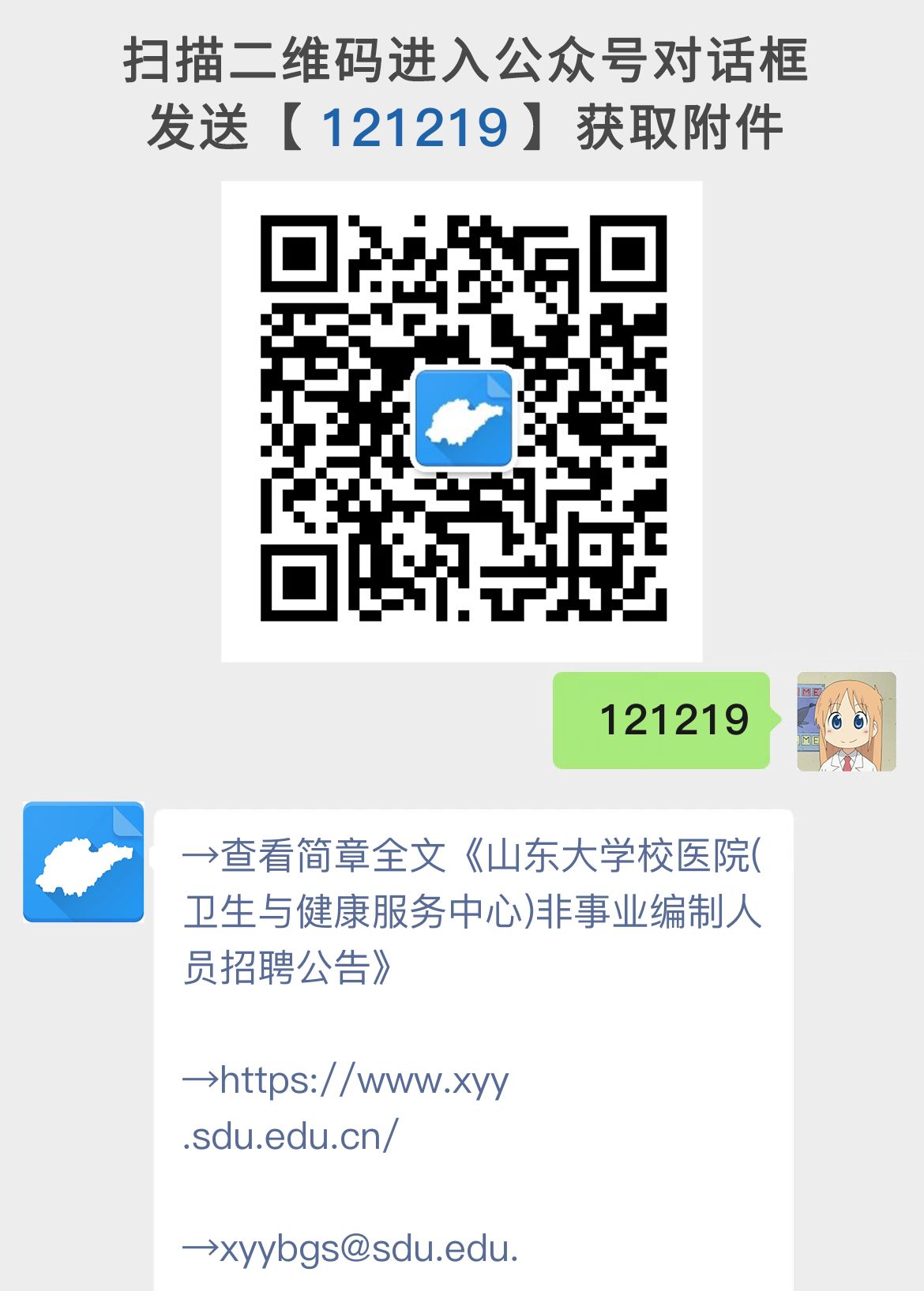Select the green 121219 message bubble
The image size is (924, 1291).
pos(663,721)
